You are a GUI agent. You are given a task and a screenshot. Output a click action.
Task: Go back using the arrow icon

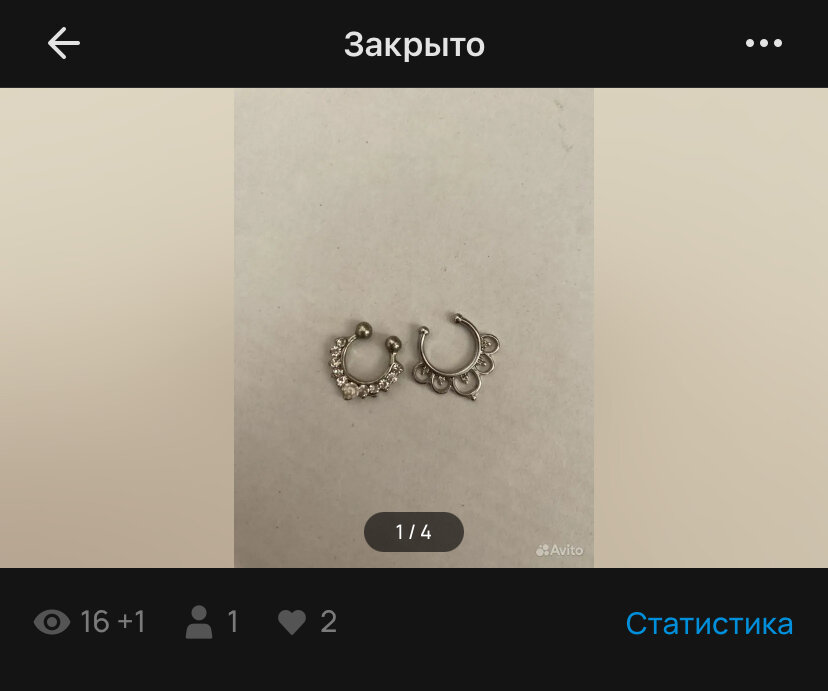[x=64, y=43]
